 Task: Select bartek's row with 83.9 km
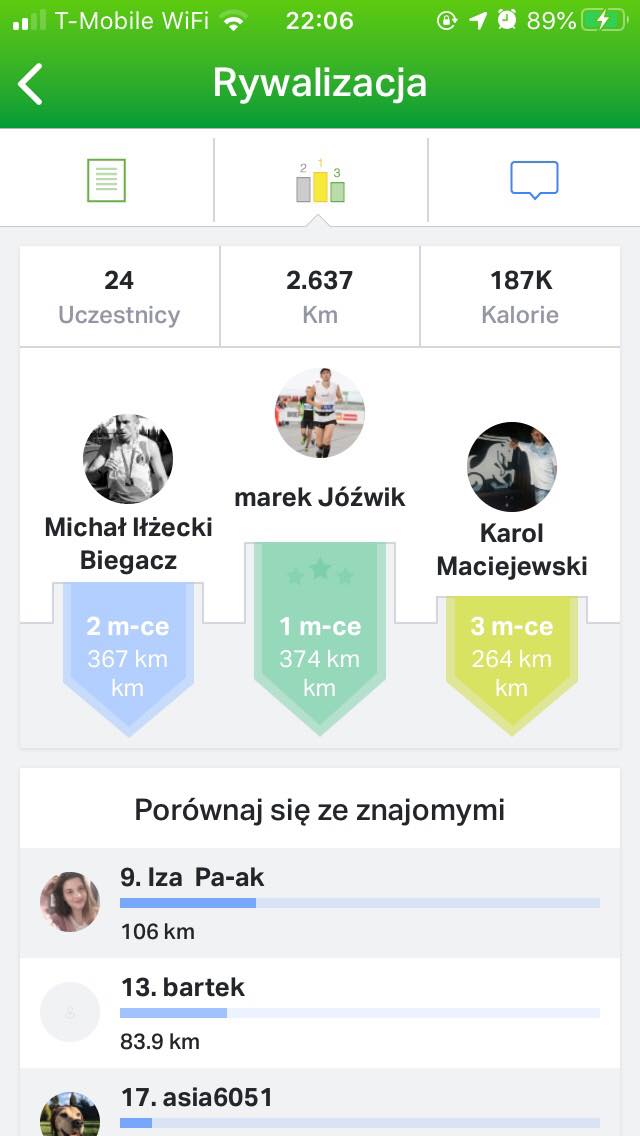click(320, 1013)
